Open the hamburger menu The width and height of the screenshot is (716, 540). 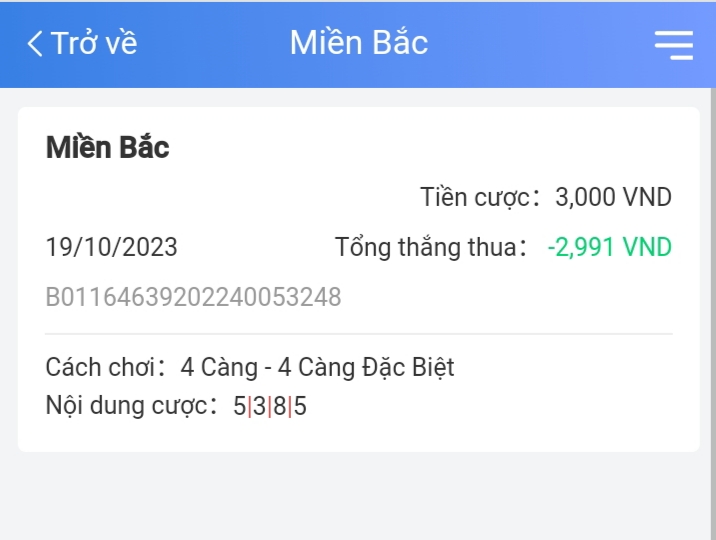point(673,45)
